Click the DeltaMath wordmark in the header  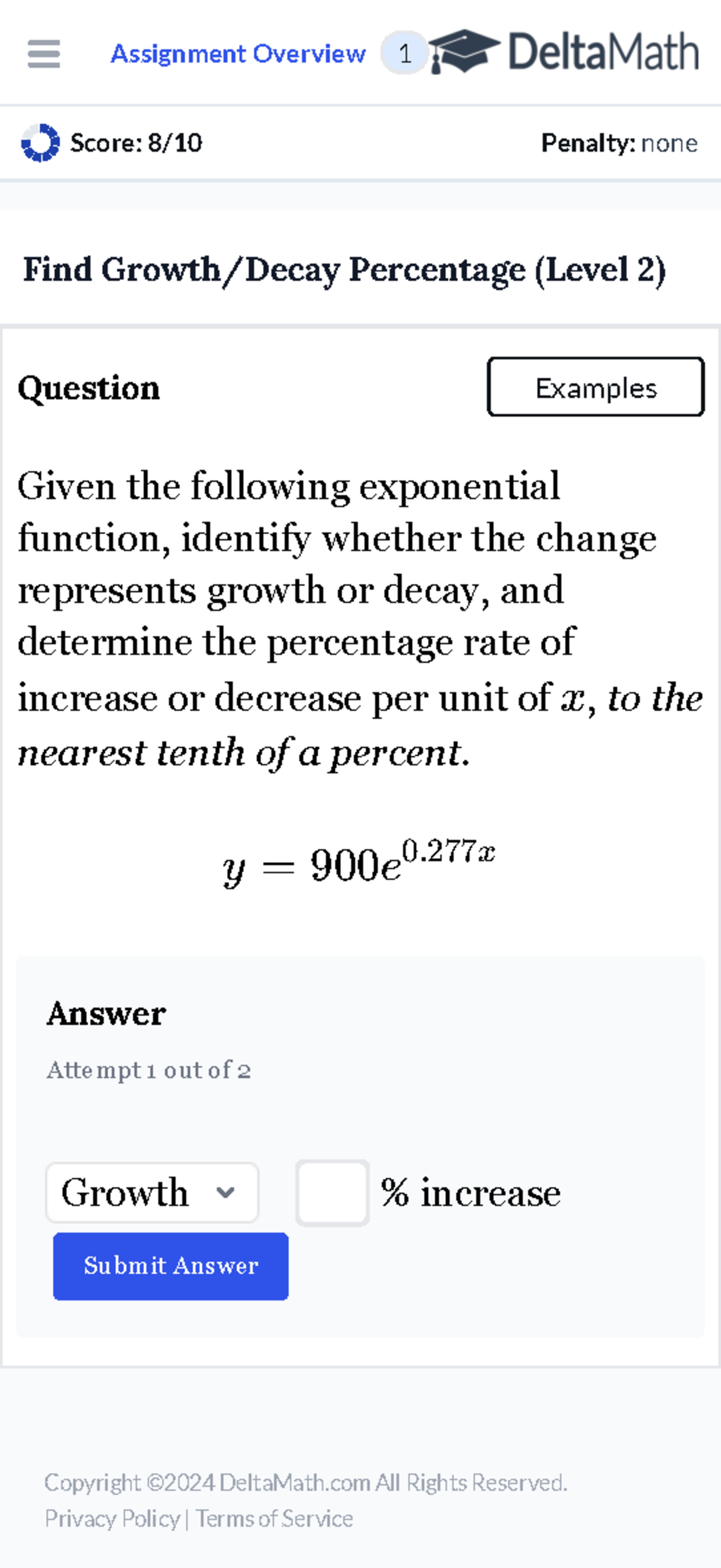603,52
